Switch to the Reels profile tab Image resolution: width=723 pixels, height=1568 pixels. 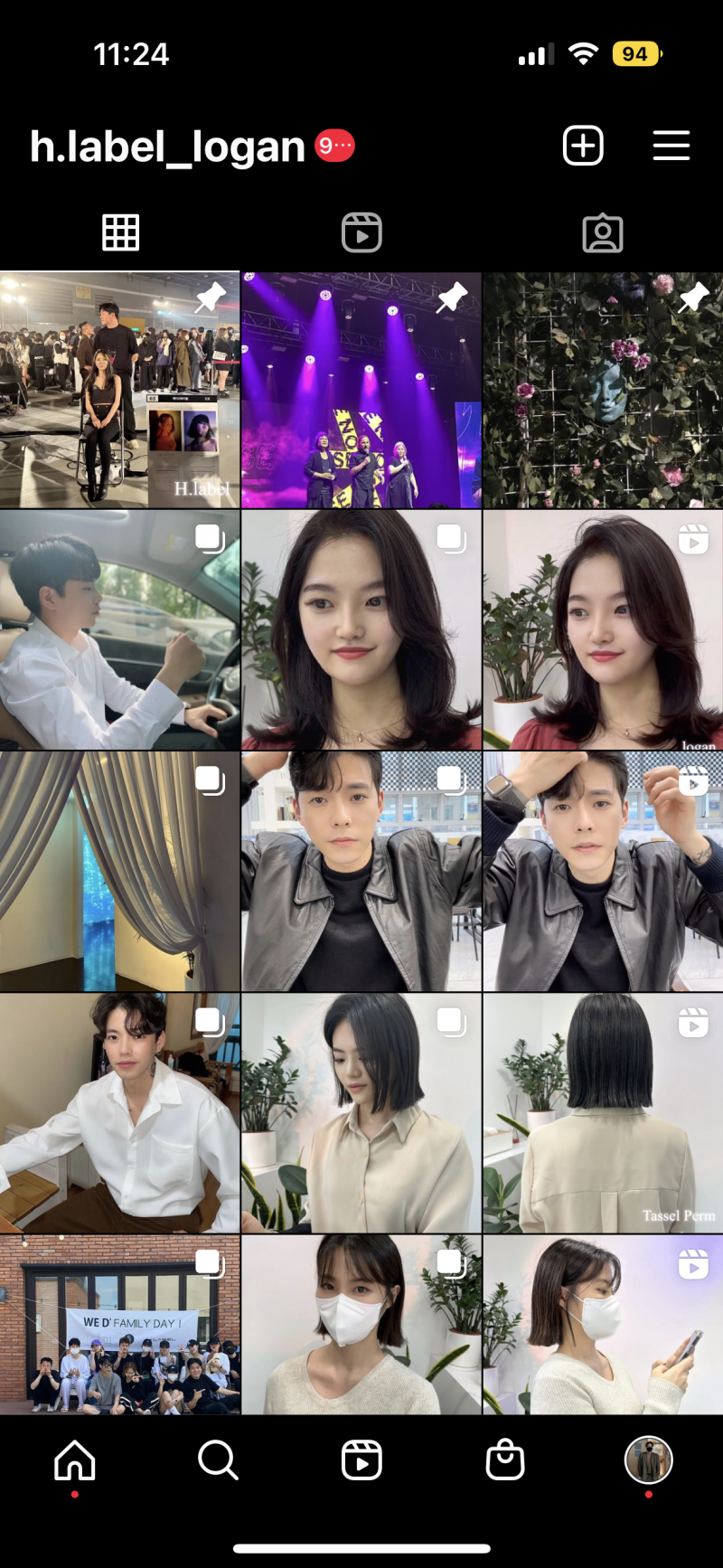(361, 233)
